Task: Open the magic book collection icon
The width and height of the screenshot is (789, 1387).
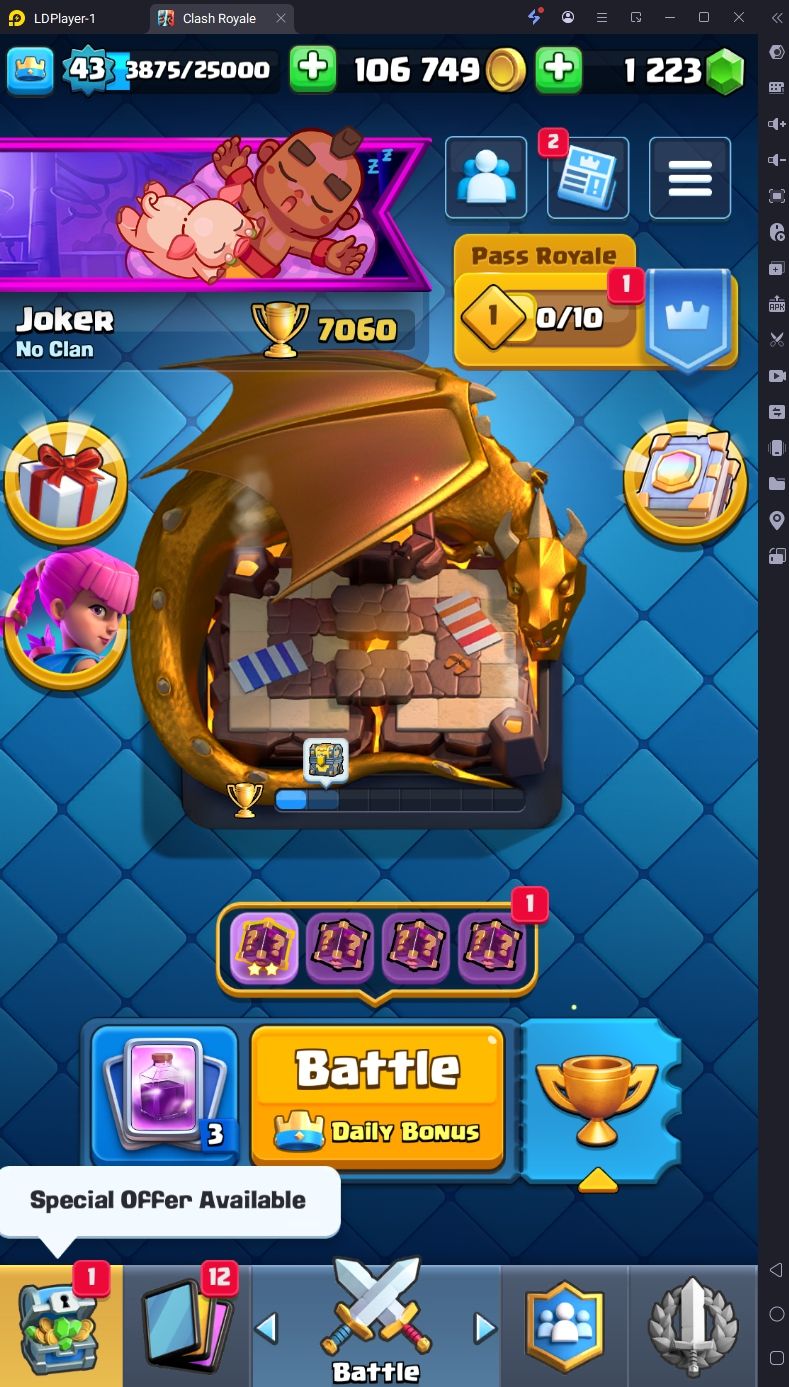Action: point(686,482)
